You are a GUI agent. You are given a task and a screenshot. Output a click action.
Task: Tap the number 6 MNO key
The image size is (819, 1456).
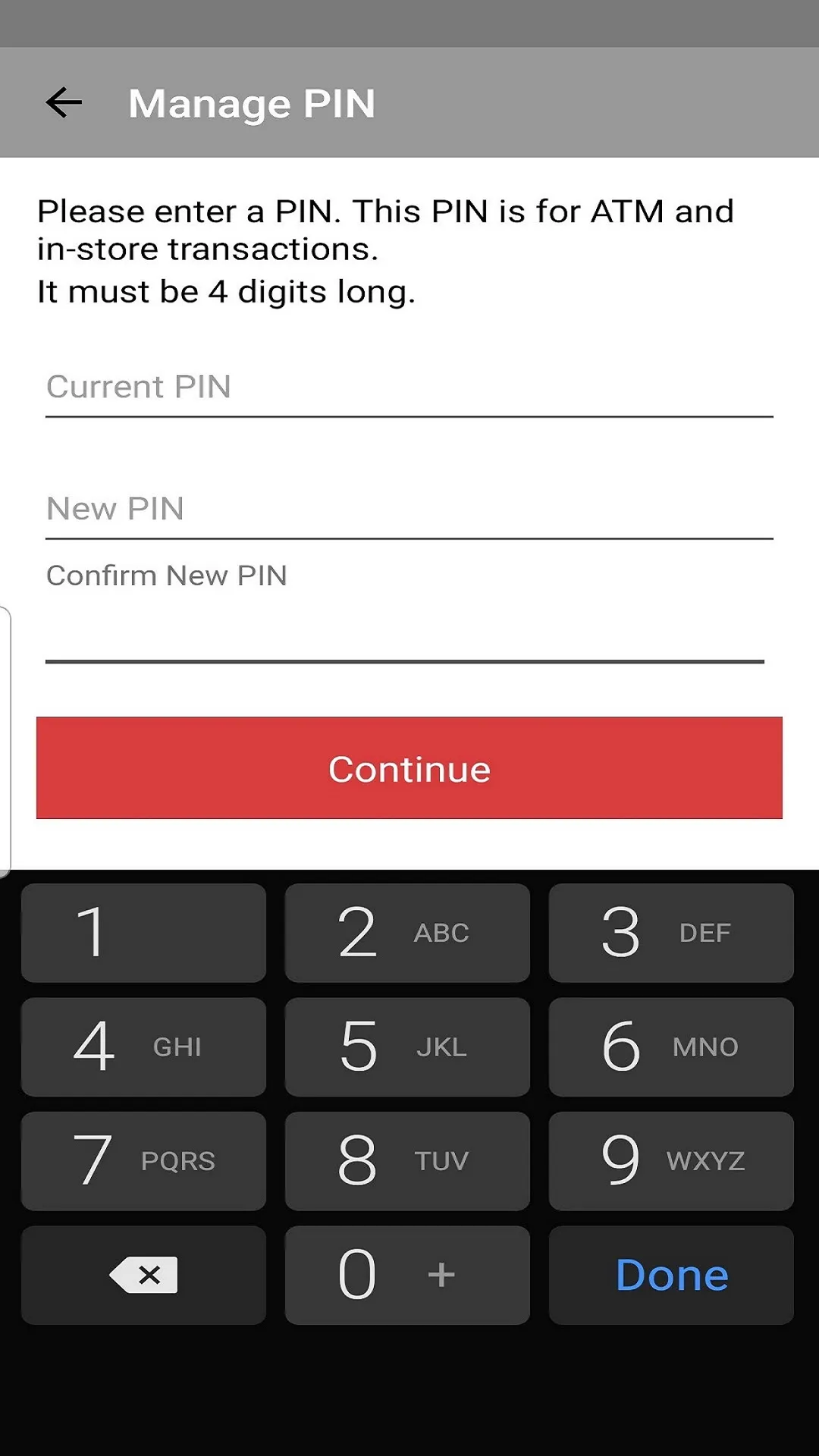click(x=670, y=1047)
